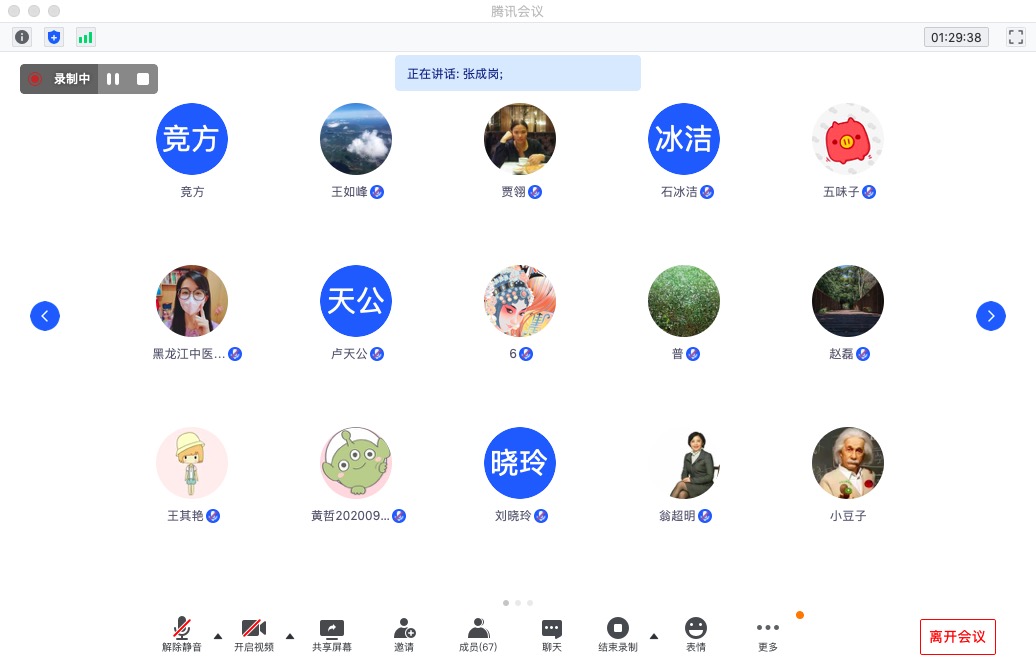Image resolution: width=1036 pixels, height=663 pixels.
Task: Invite participants via 邀请
Action: click(x=404, y=634)
